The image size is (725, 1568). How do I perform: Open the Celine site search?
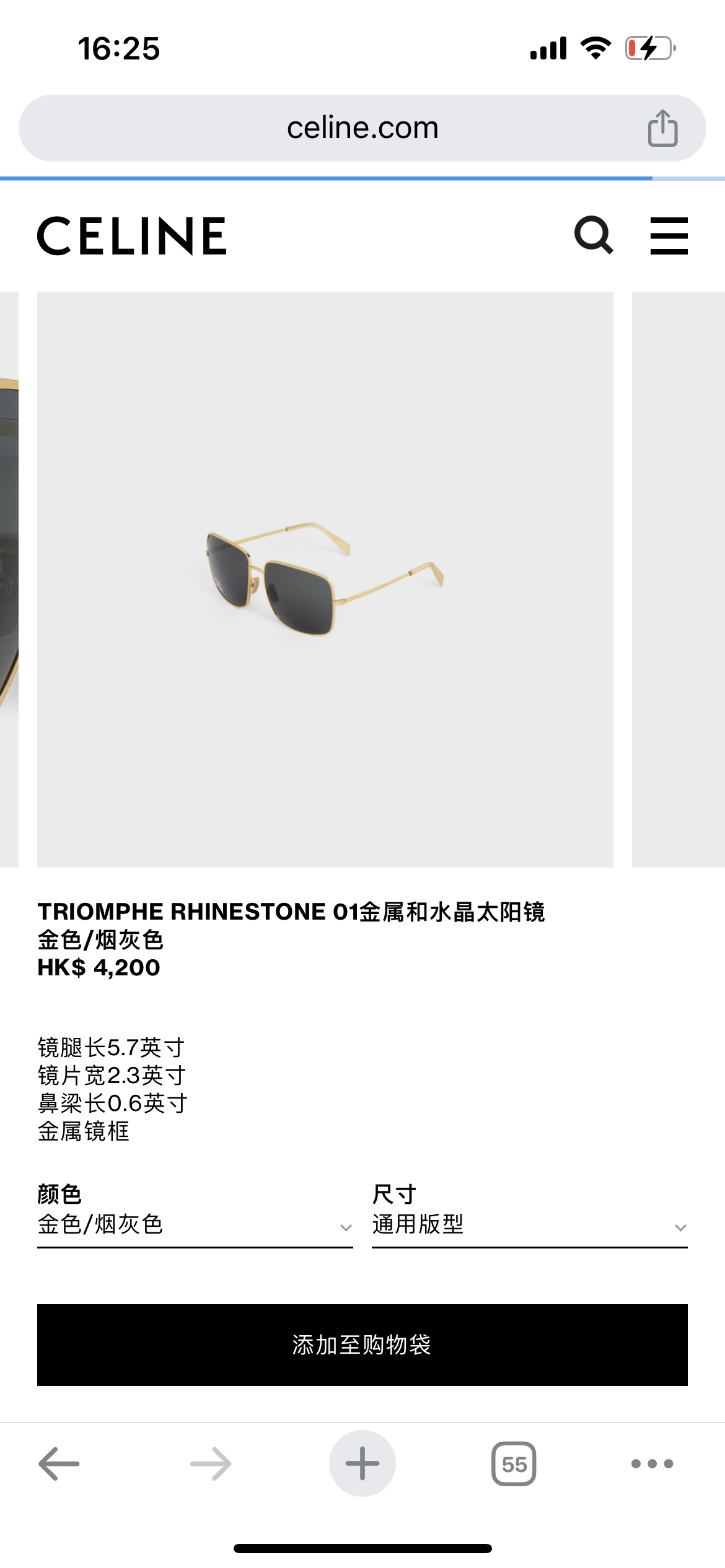pos(593,235)
